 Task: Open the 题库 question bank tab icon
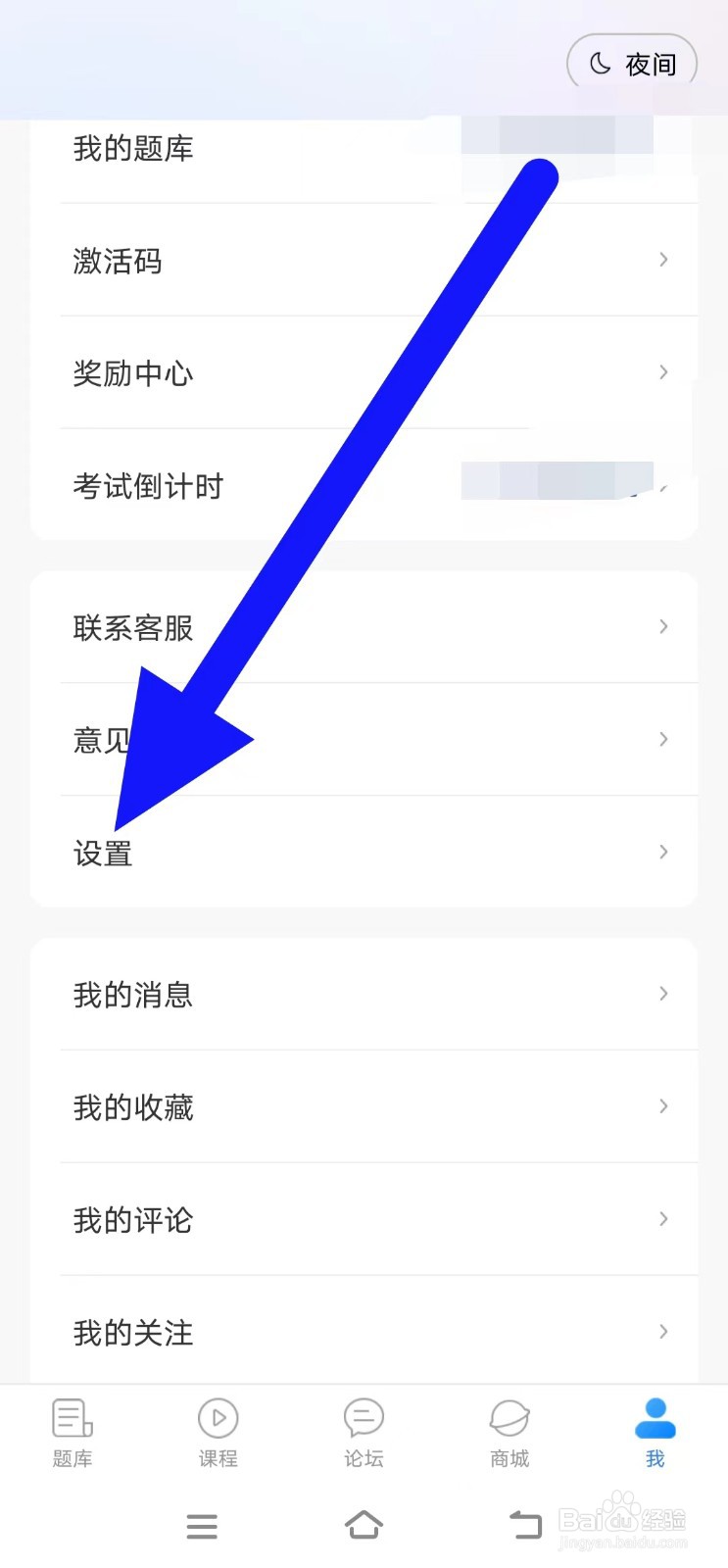point(72,1417)
